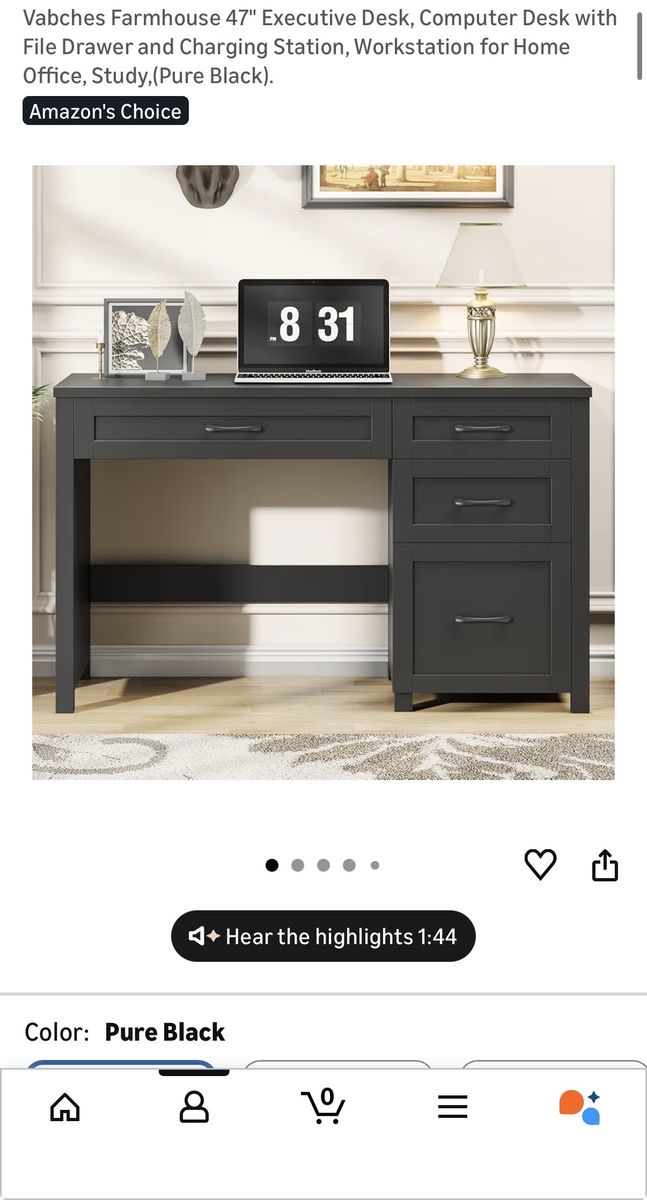Open the desk product photo

pos(323,472)
